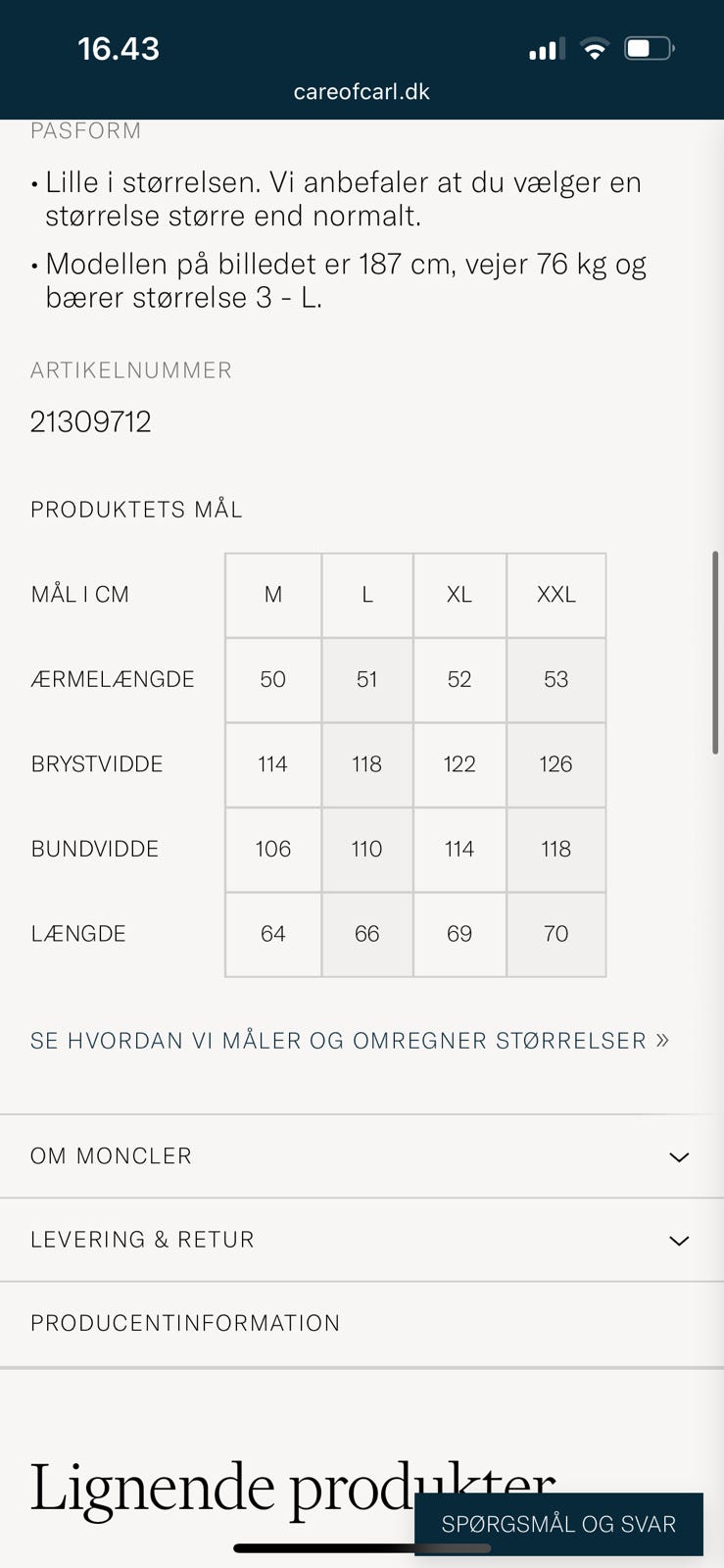
Task: Open the careofcarl.dk address bar
Action: click(362, 93)
